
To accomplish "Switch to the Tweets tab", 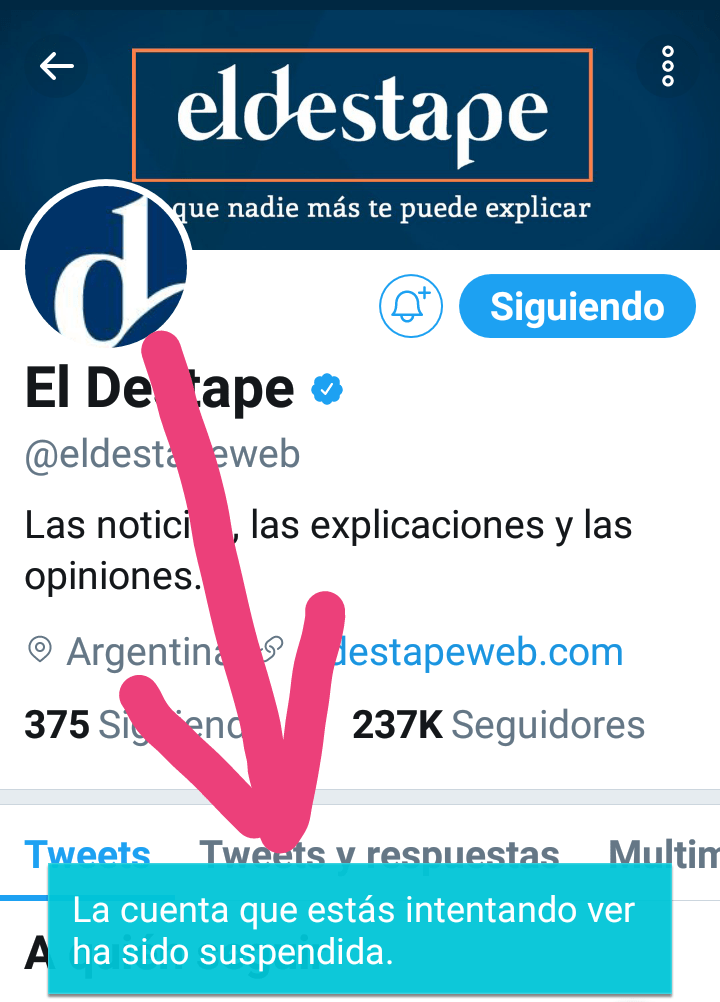I will pos(88,853).
